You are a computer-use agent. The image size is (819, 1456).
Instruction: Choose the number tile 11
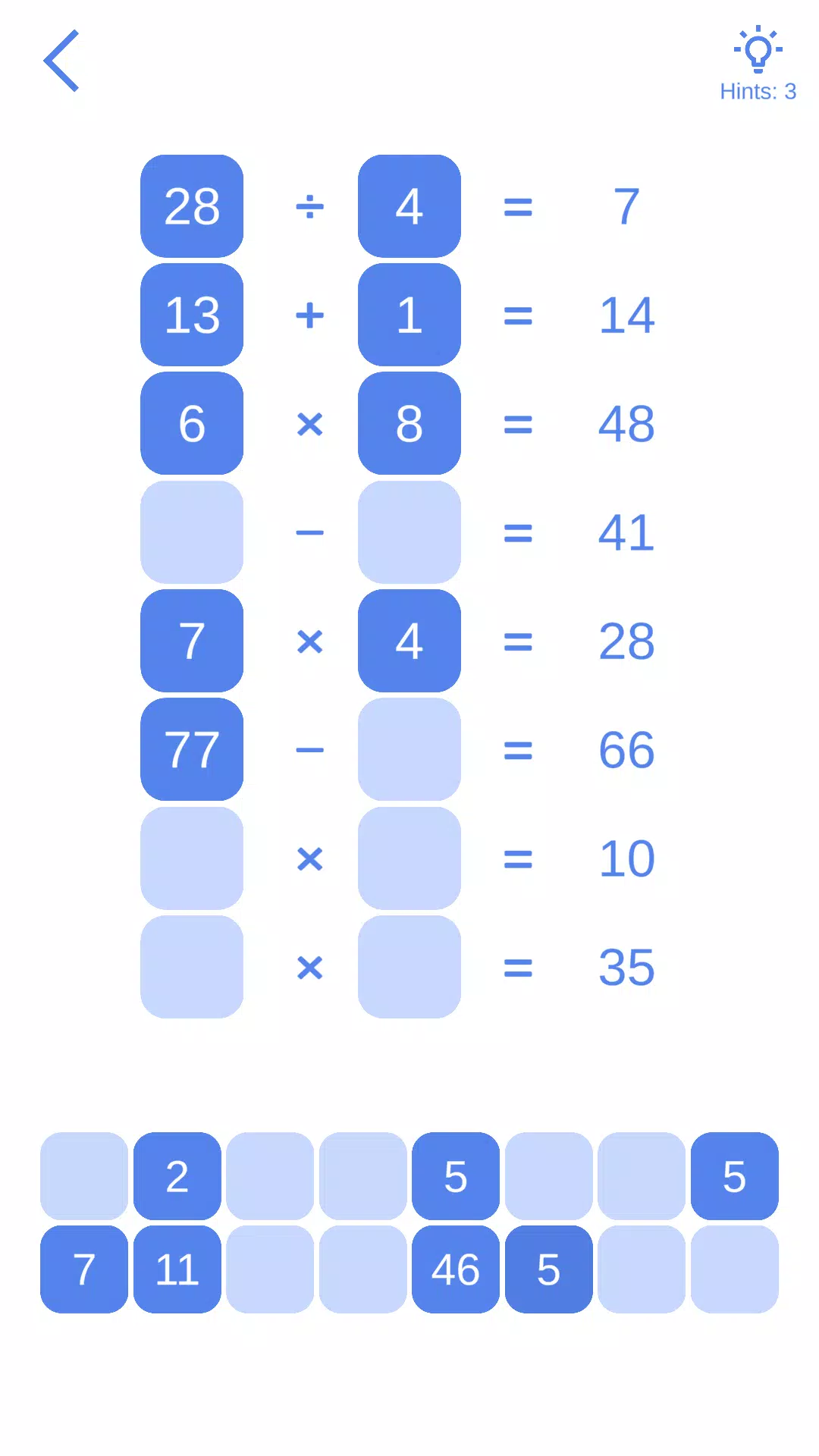coord(177,1269)
